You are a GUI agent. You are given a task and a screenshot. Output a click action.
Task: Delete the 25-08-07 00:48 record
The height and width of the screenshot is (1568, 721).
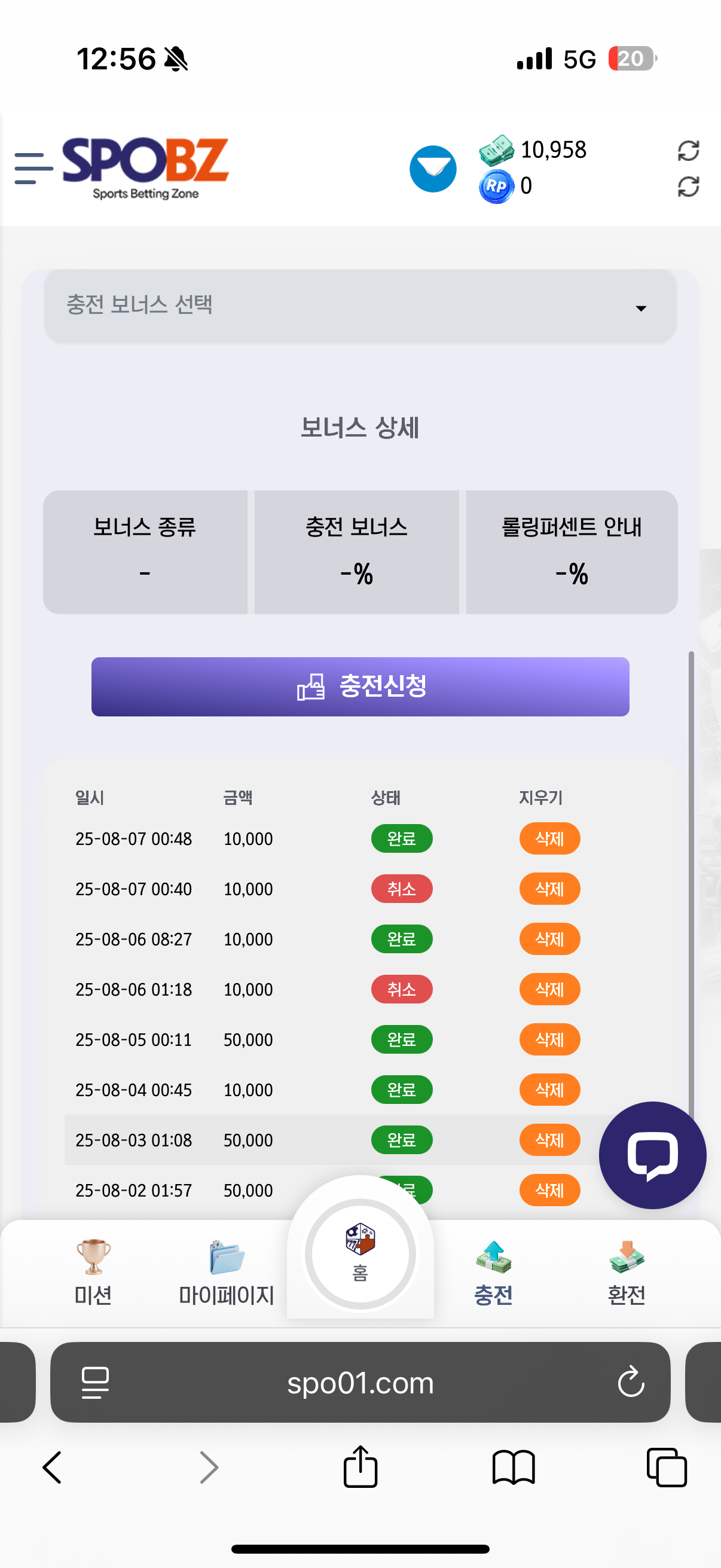(549, 838)
